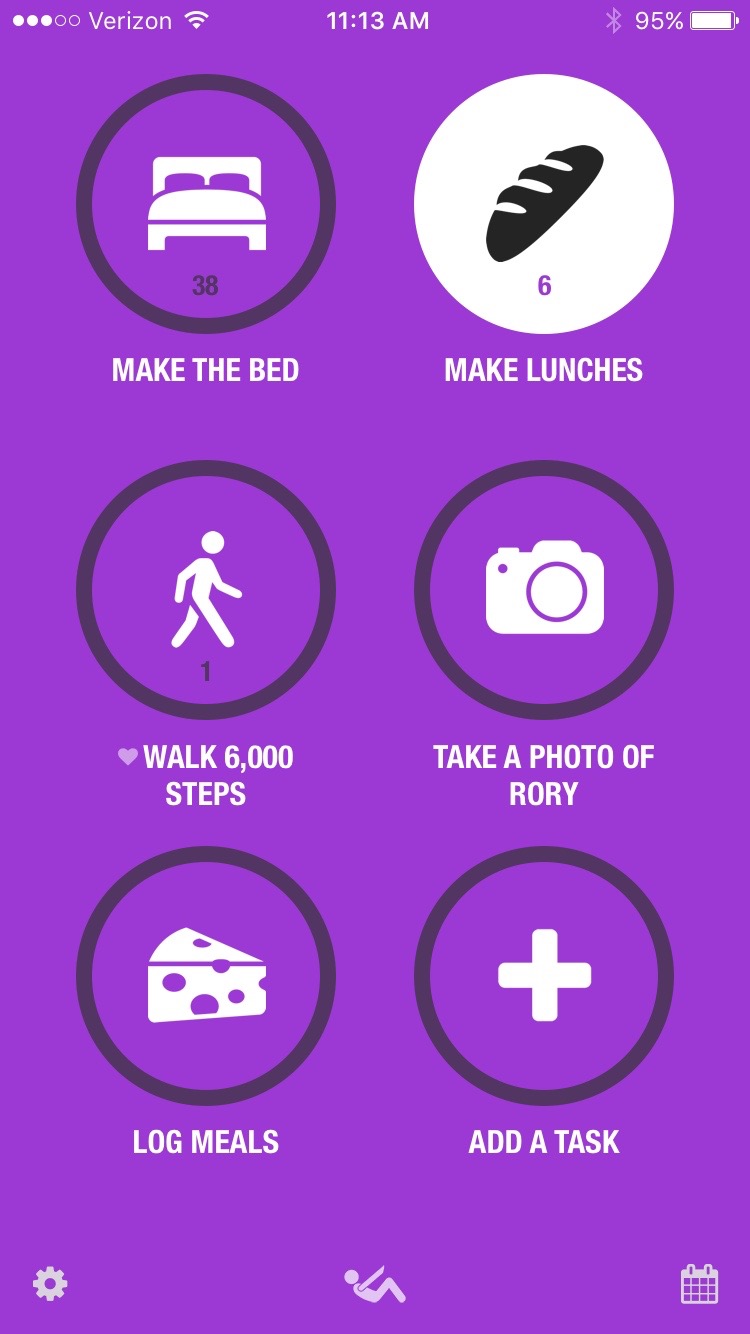750x1334 pixels.
Task: Open the calendar view icon
Action: (x=700, y=1284)
